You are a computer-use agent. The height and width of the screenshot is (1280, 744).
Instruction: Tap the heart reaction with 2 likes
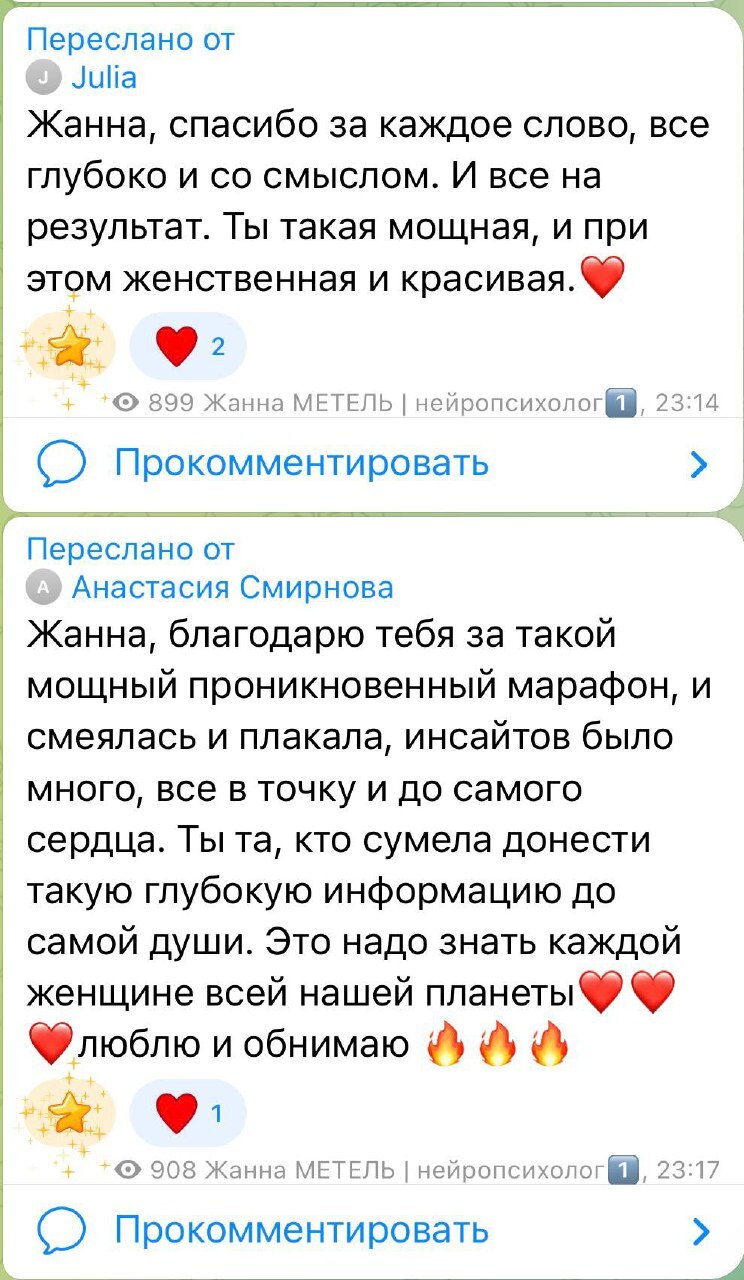coord(188,347)
